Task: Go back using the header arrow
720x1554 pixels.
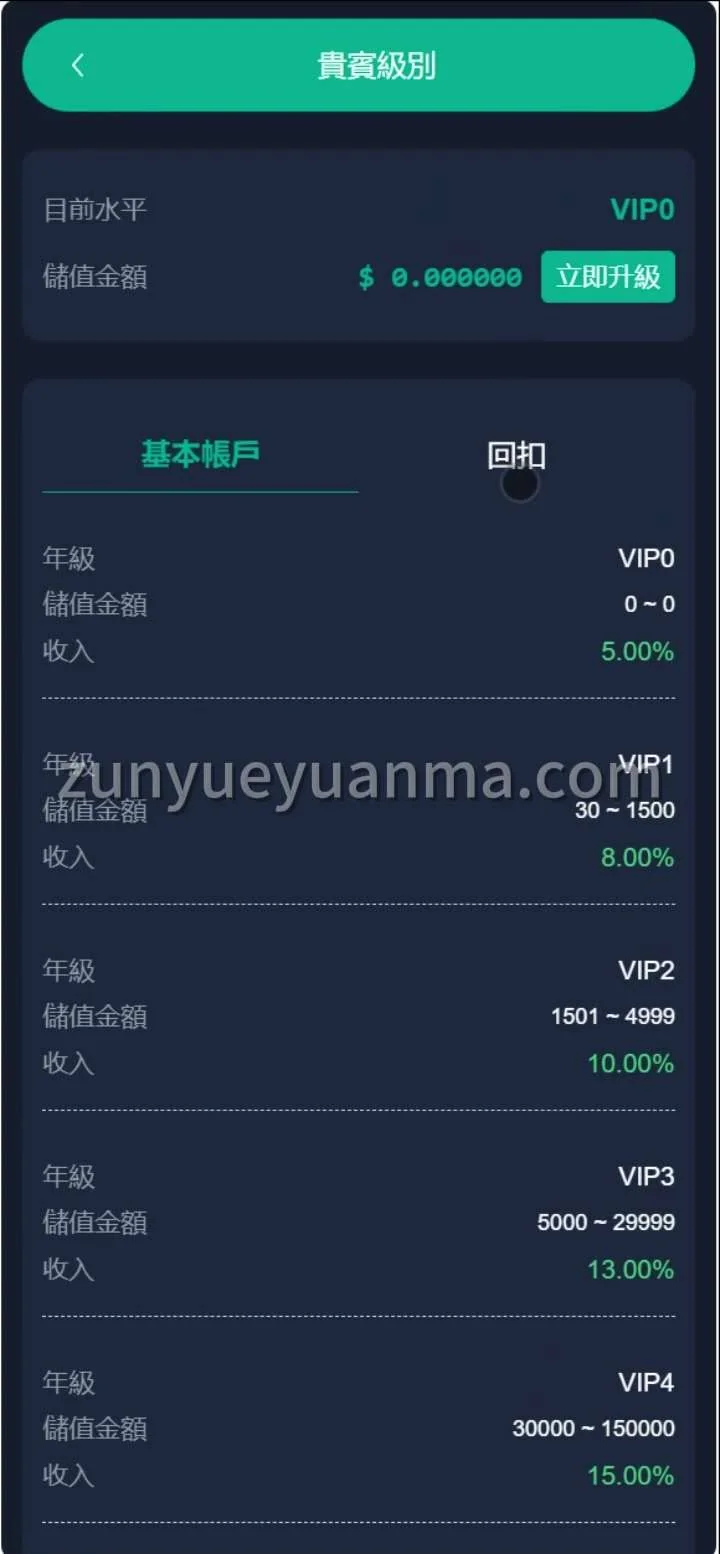Action: pos(78,66)
